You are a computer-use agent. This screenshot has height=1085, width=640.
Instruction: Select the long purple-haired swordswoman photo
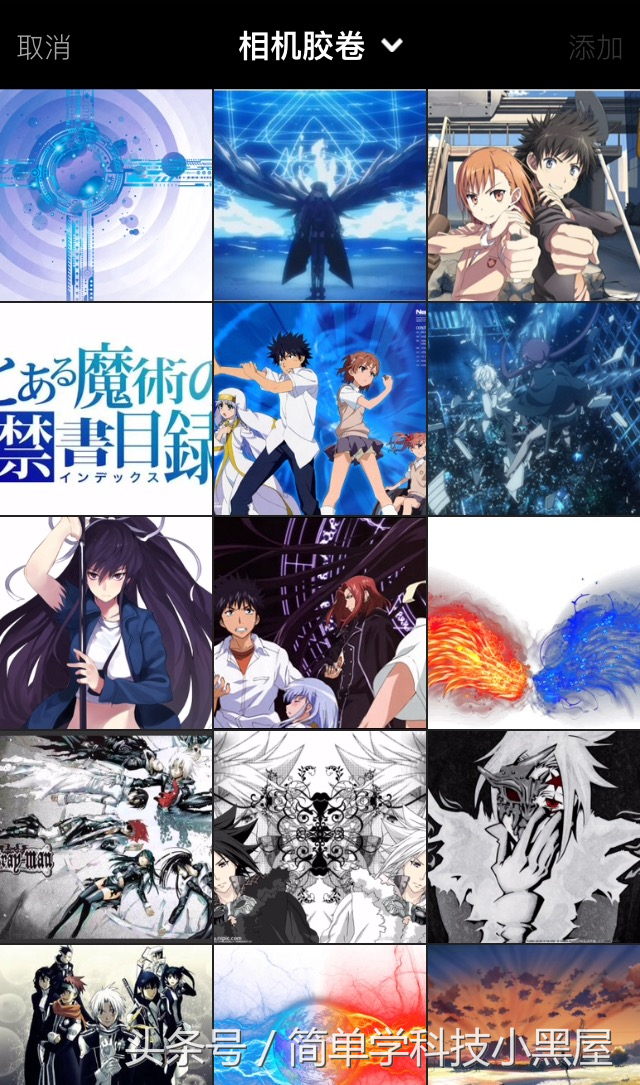[106, 623]
